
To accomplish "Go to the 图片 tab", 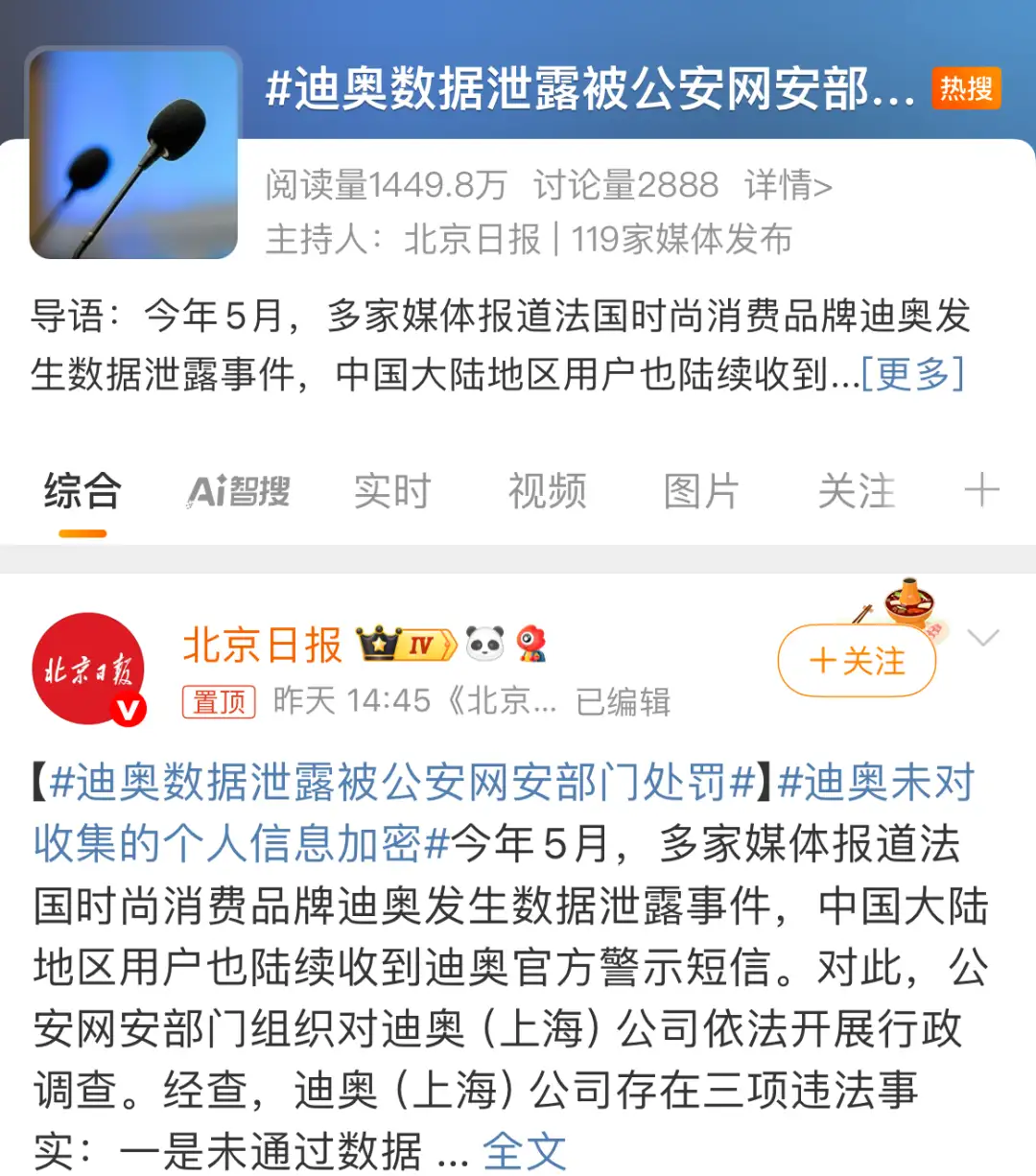I will 701,491.
